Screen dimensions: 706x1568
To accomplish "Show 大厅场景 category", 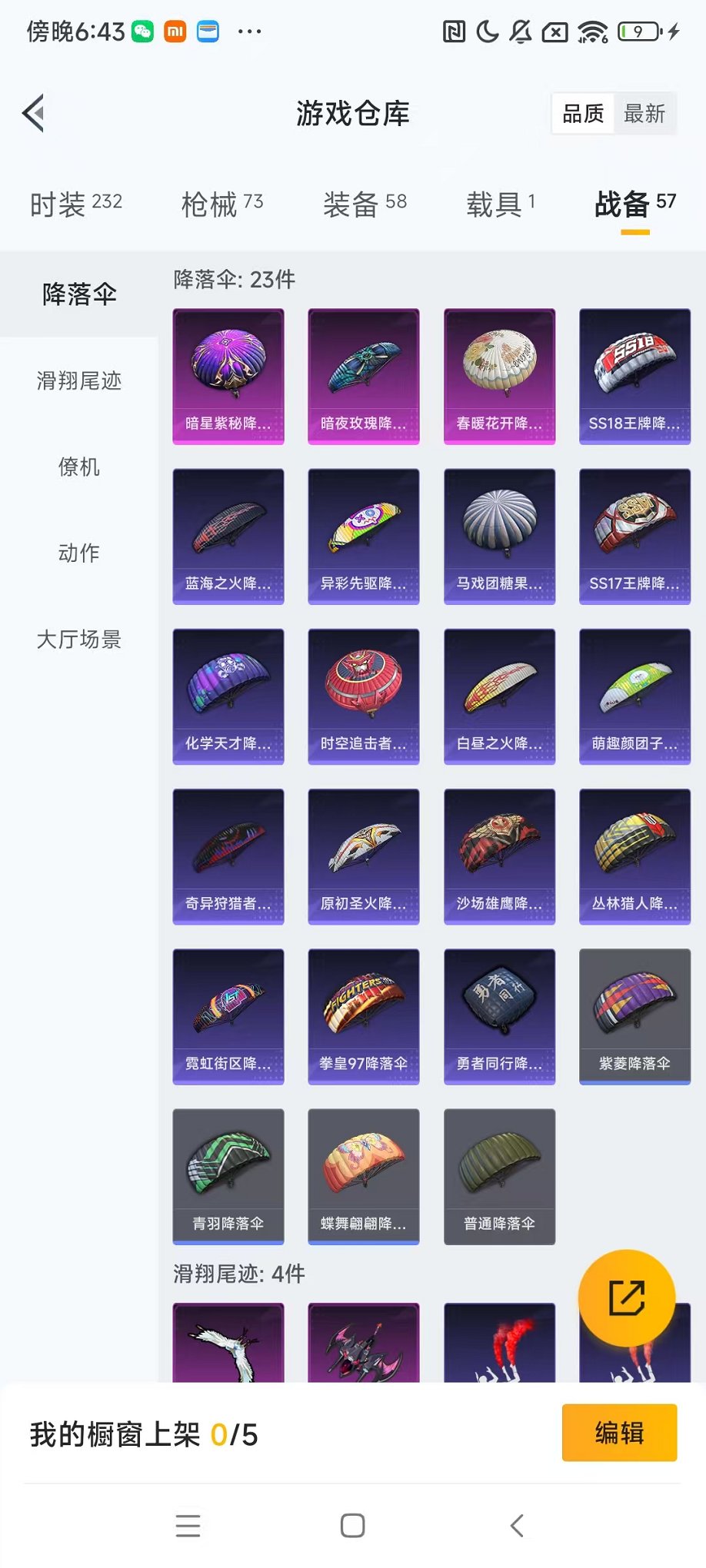I will pos(78,639).
